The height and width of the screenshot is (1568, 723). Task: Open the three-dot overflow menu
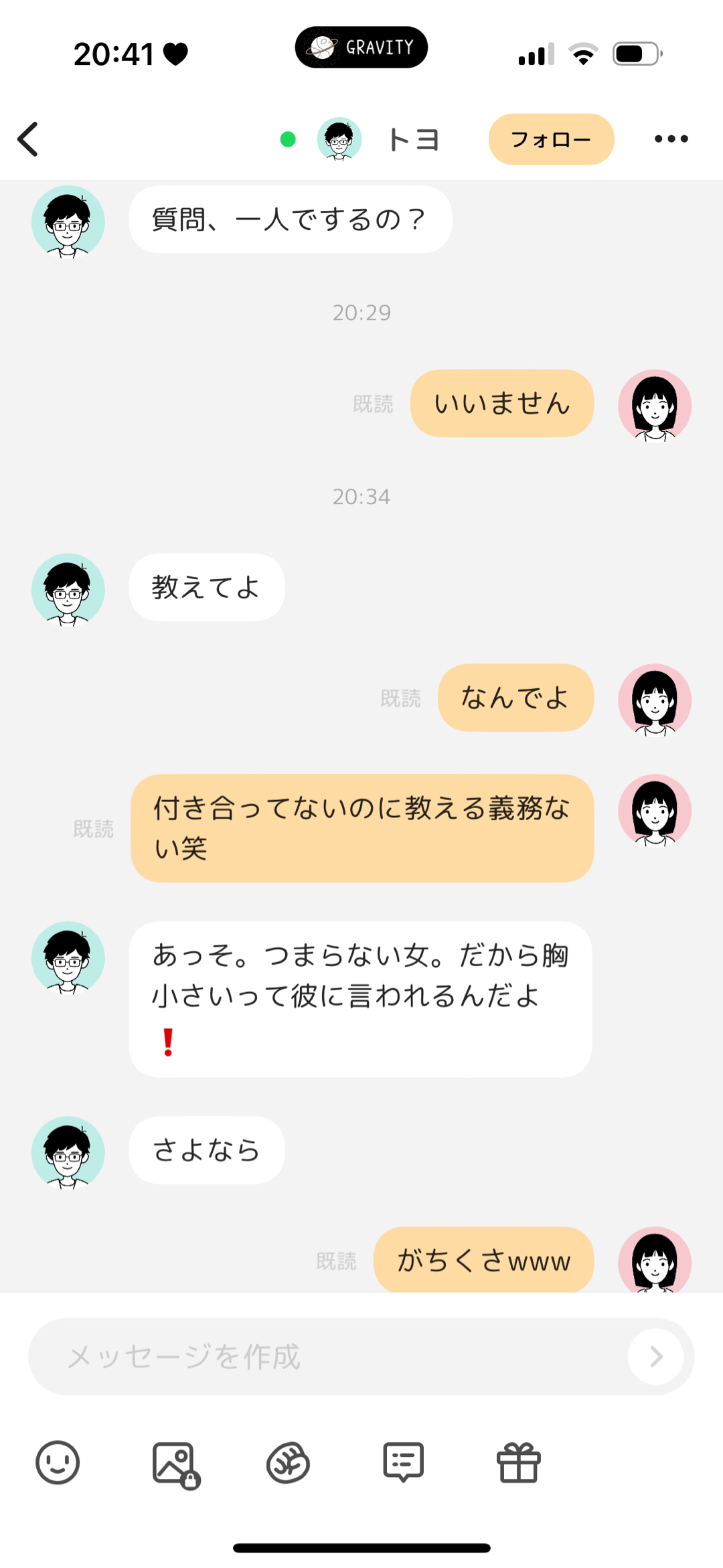point(671,139)
